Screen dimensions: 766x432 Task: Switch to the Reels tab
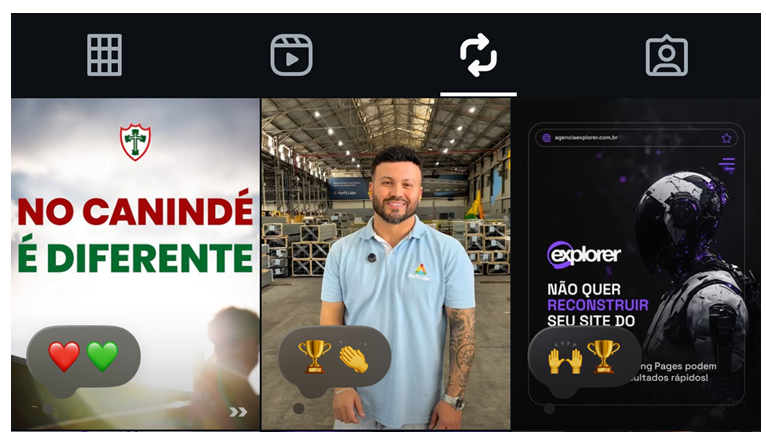[291, 55]
